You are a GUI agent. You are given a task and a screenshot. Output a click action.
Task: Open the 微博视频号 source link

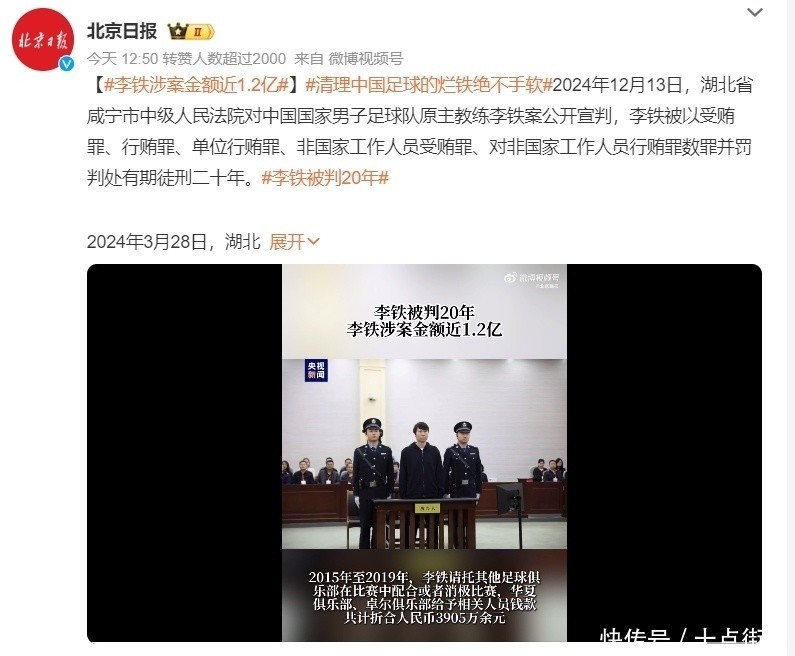coord(368,58)
